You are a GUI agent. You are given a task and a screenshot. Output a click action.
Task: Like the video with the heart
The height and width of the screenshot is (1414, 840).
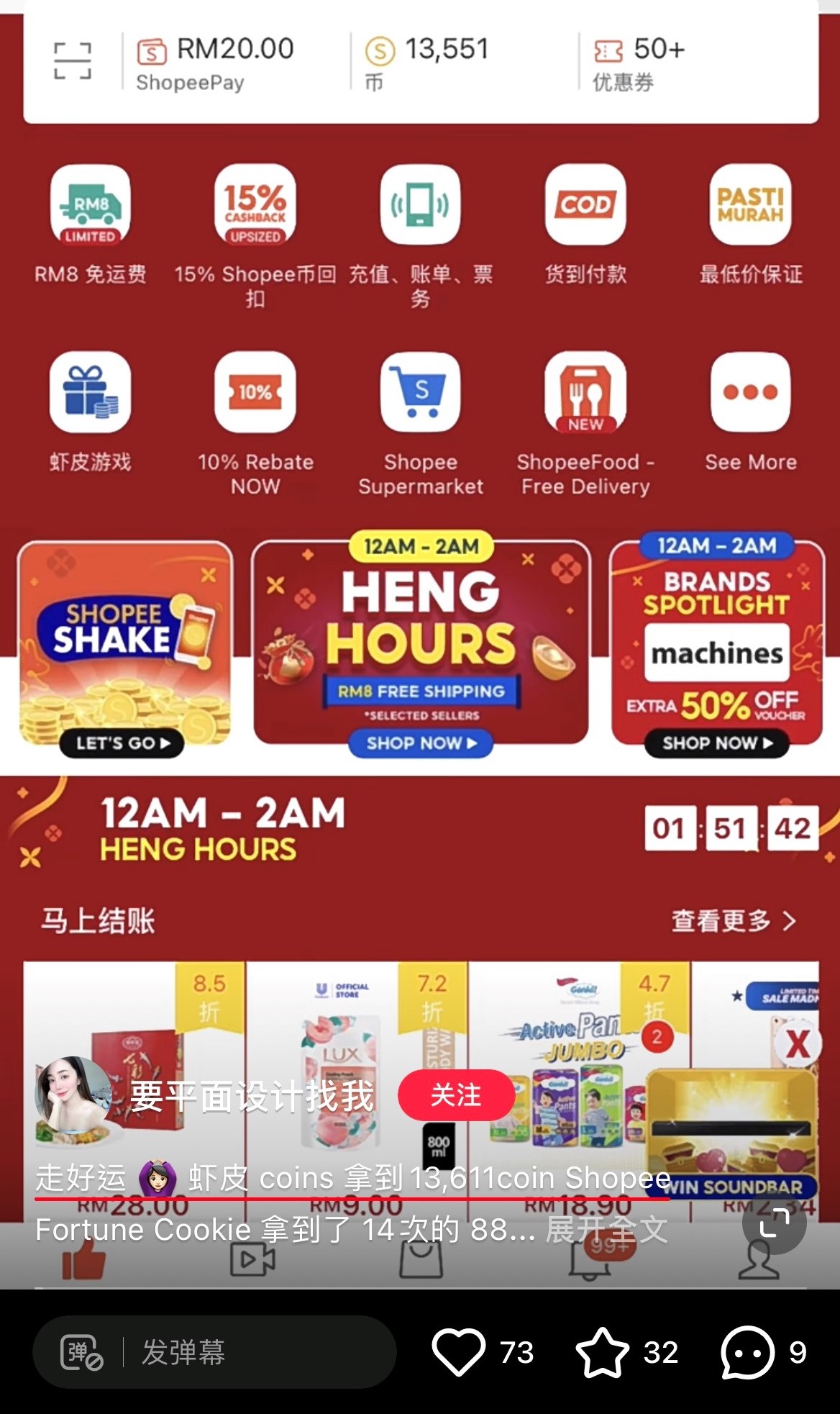pyautogui.click(x=459, y=1352)
